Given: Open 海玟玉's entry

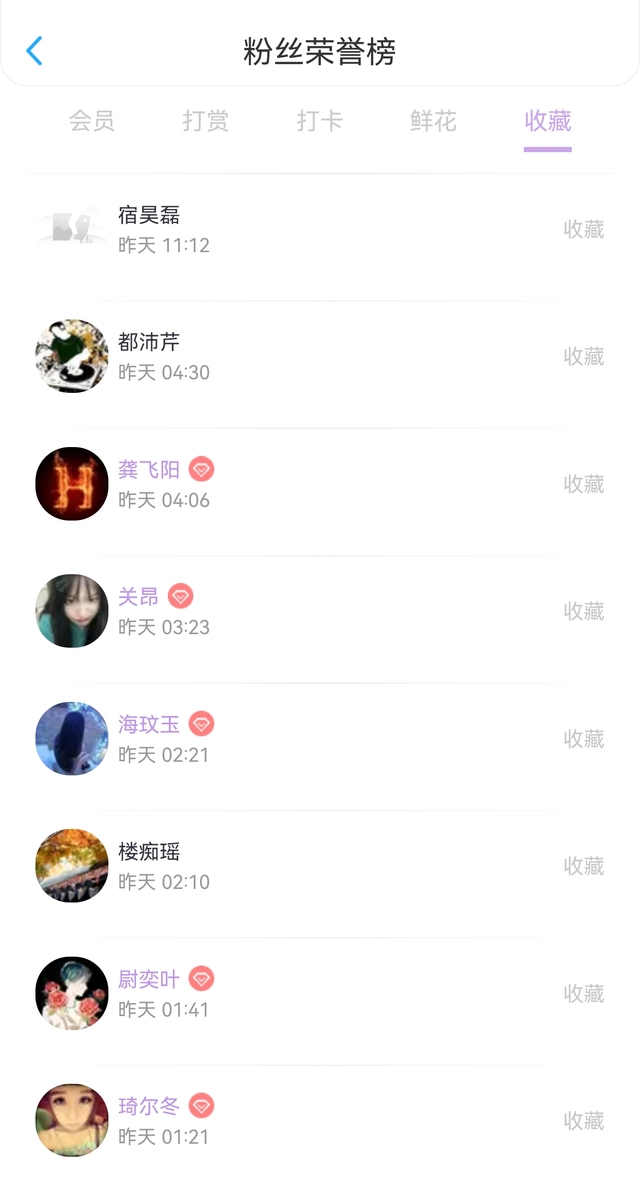Looking at the screenshot, I should coord(320,739).
